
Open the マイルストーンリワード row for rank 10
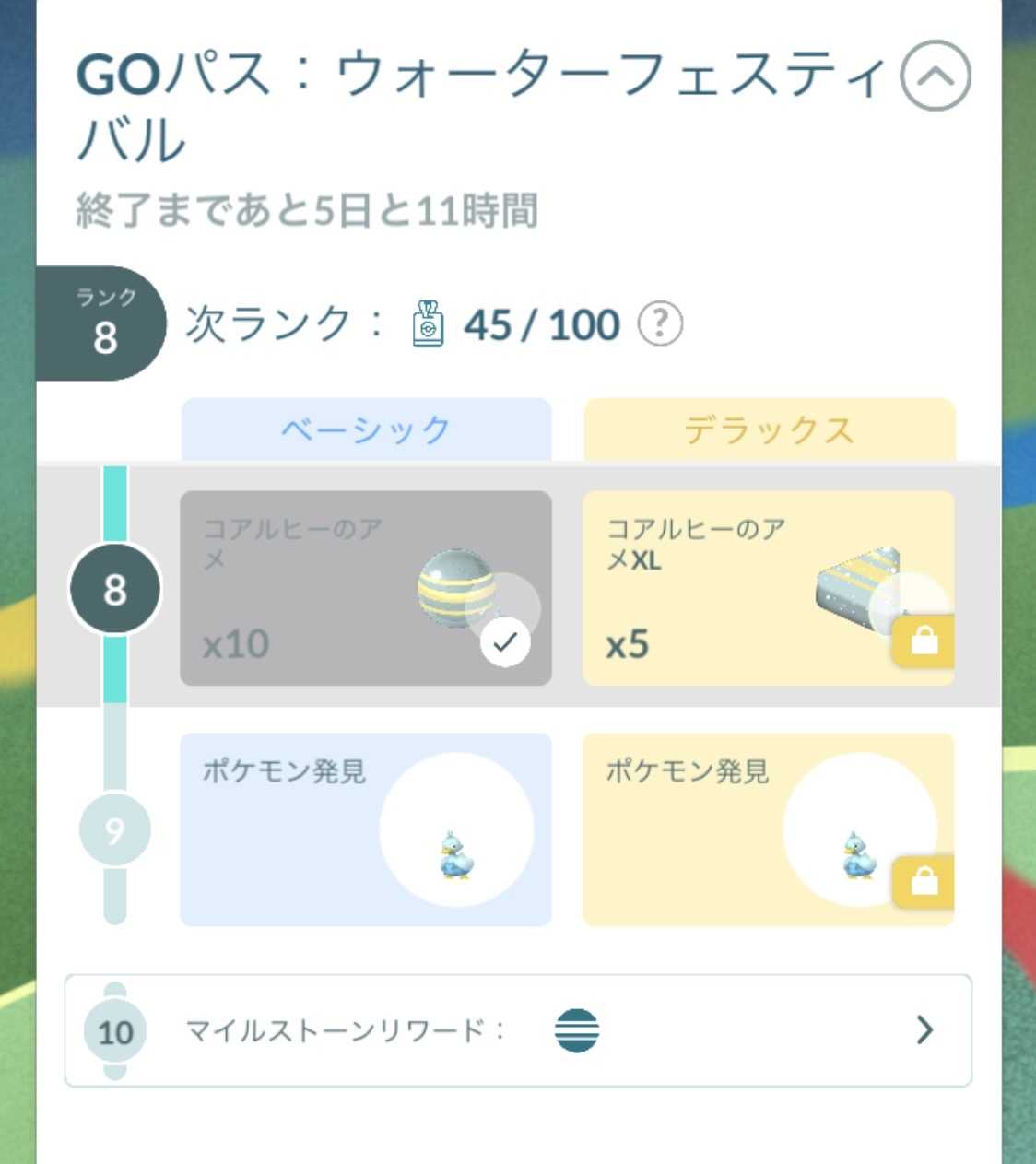pyautogui.click(x=518, y=1030)
